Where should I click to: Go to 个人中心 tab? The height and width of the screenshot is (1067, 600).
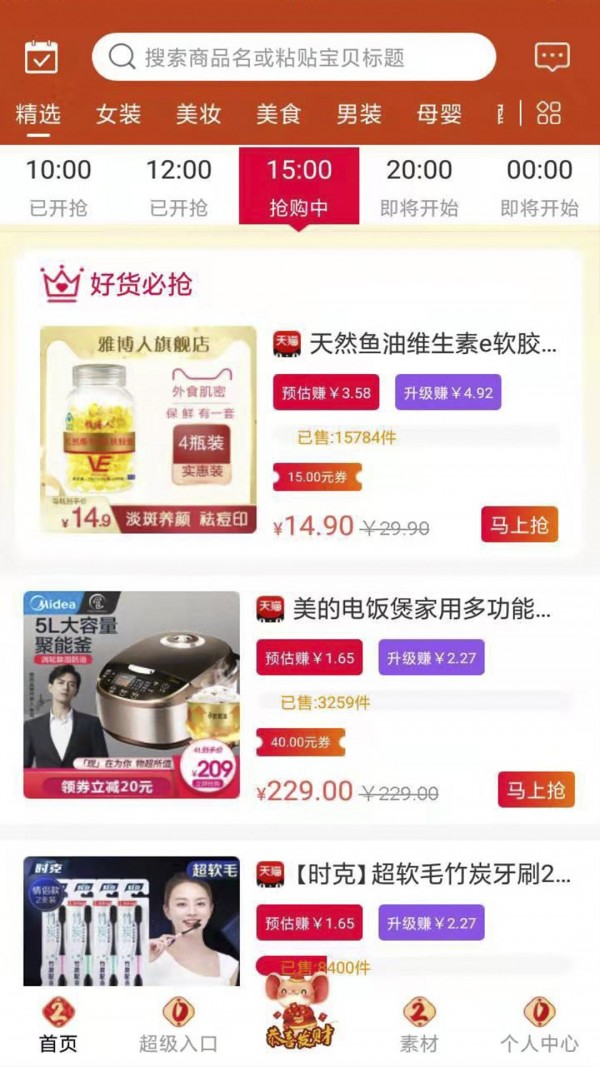(539, 1025)
